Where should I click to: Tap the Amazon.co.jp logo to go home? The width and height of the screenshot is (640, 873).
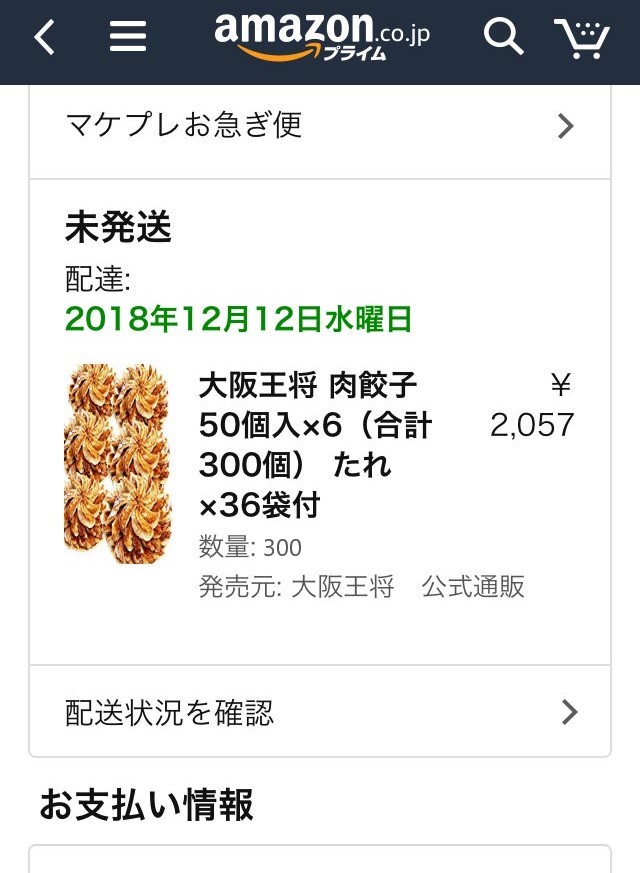coord(322,36)
